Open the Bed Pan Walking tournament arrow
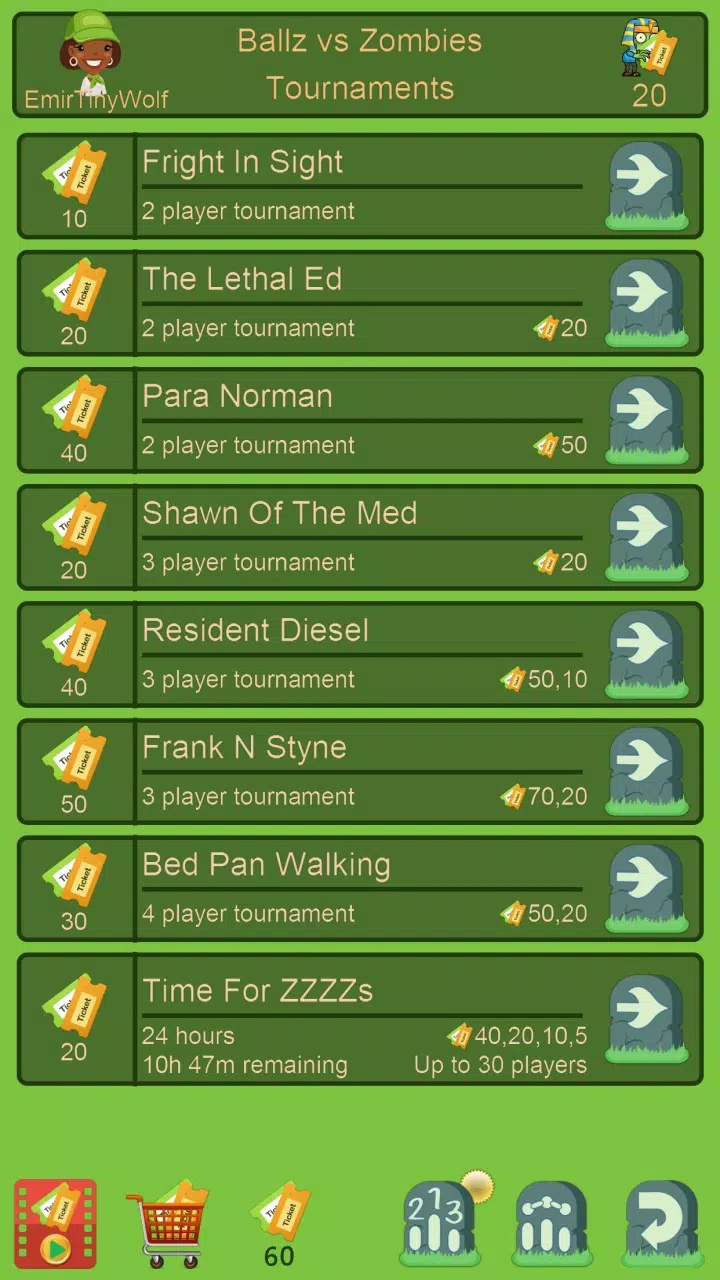This screenshot has height=1280, width=720. [647, 887]
